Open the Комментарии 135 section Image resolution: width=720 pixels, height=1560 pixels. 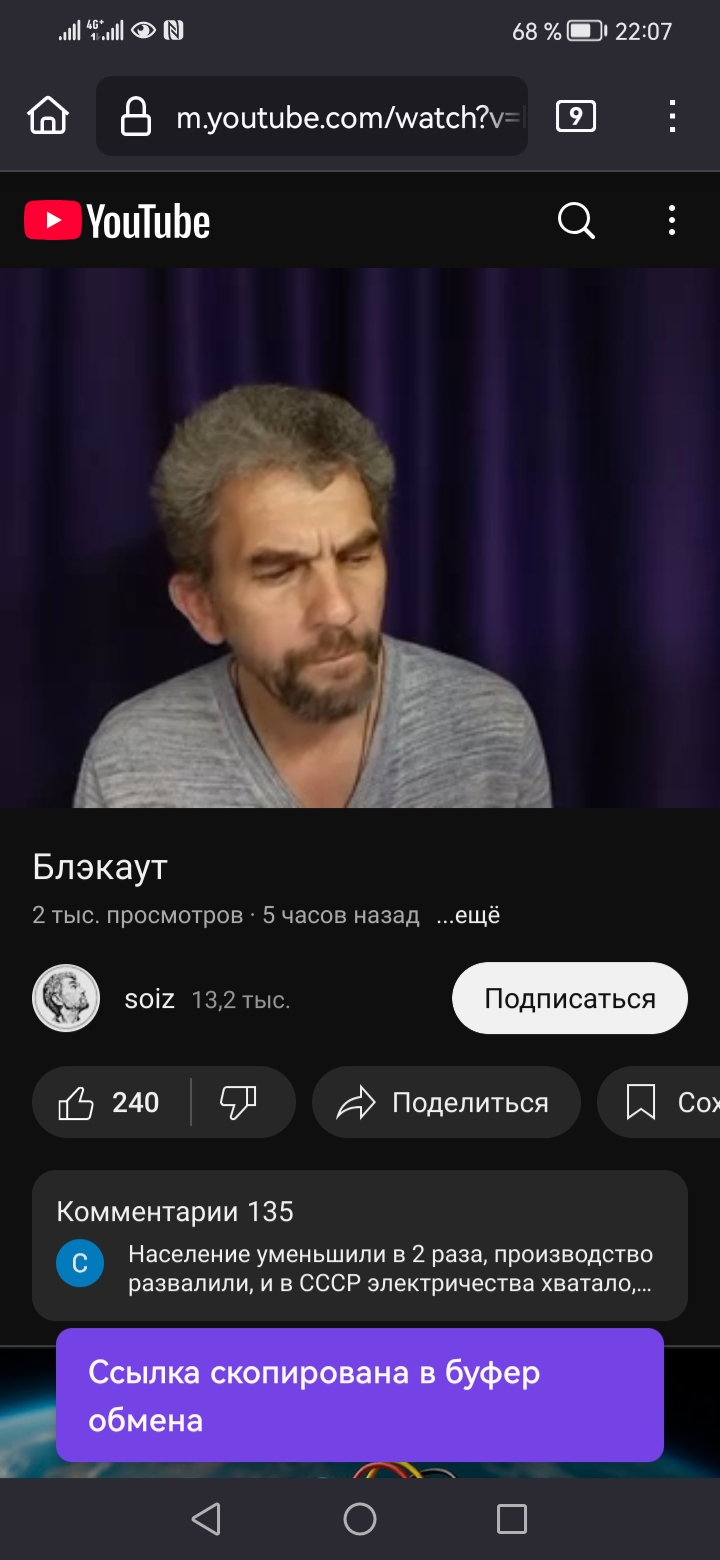(360, 1246)
